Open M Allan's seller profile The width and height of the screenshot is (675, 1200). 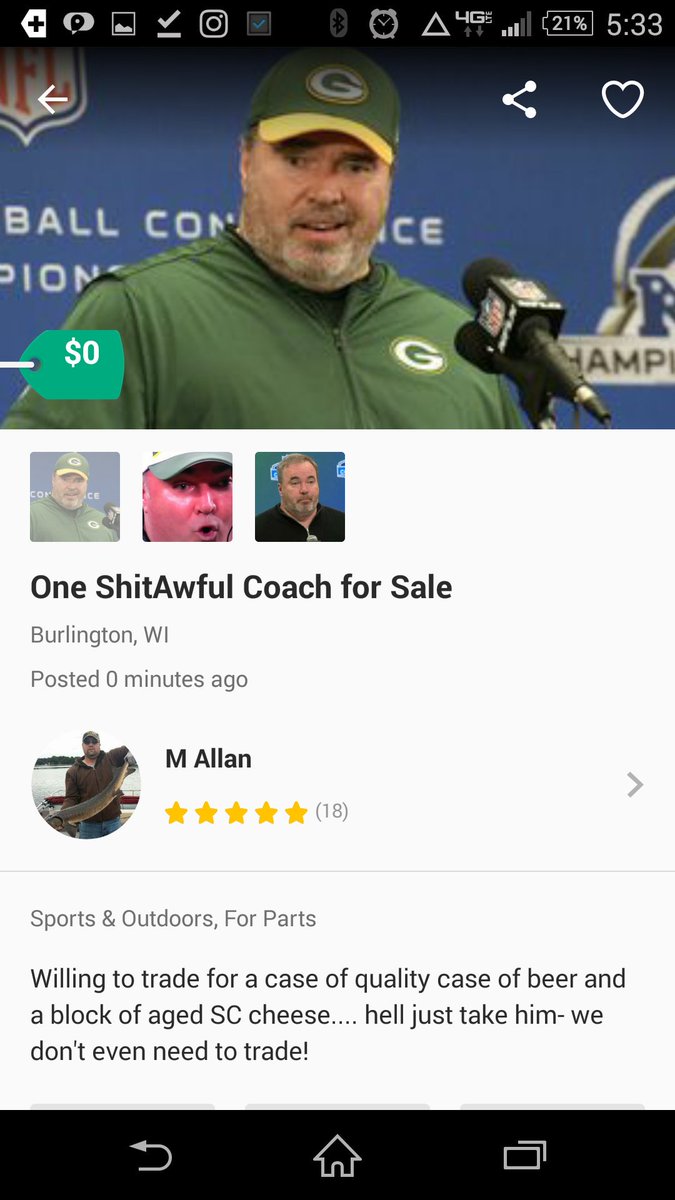[337, 785]
